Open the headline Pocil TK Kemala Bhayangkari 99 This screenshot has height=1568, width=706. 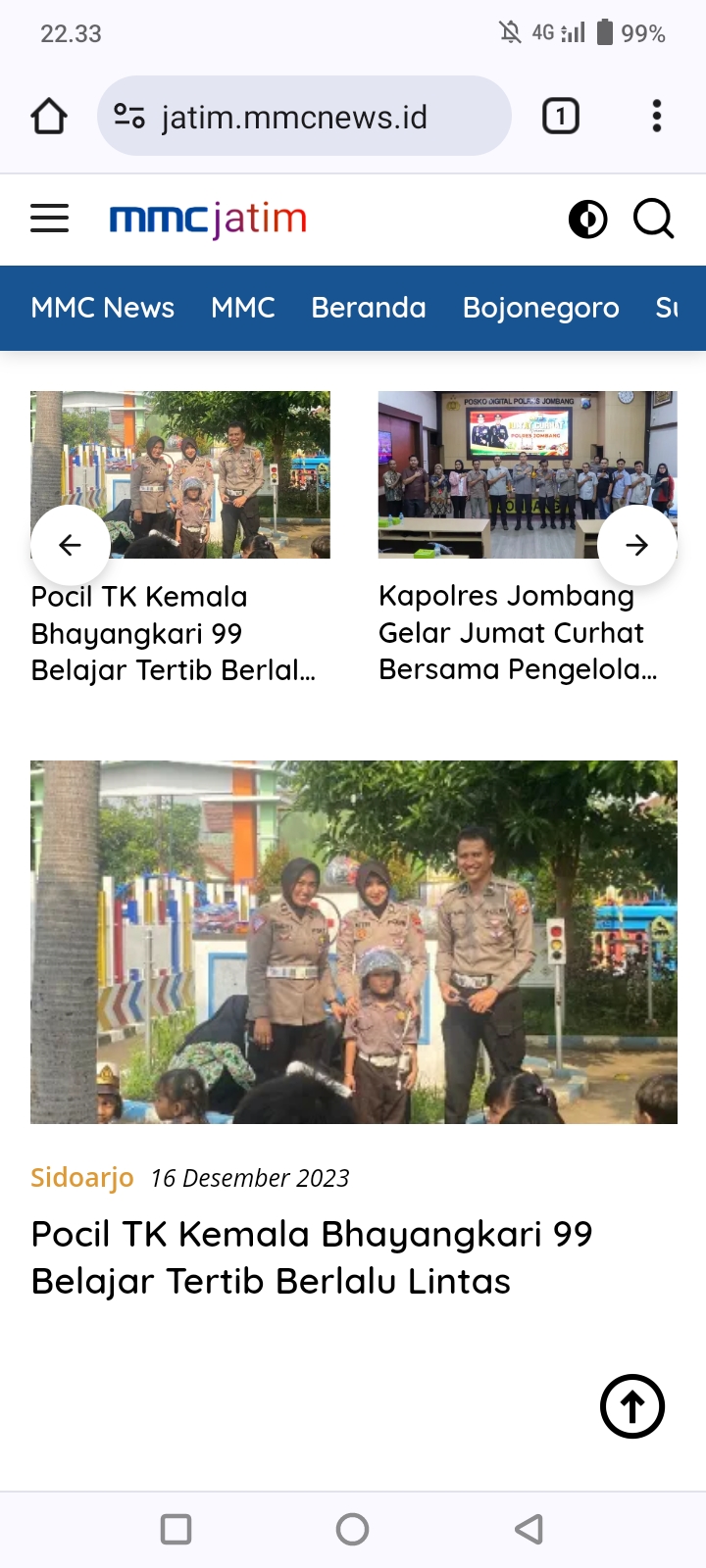pyautogui.click(x=312, y=1257)
